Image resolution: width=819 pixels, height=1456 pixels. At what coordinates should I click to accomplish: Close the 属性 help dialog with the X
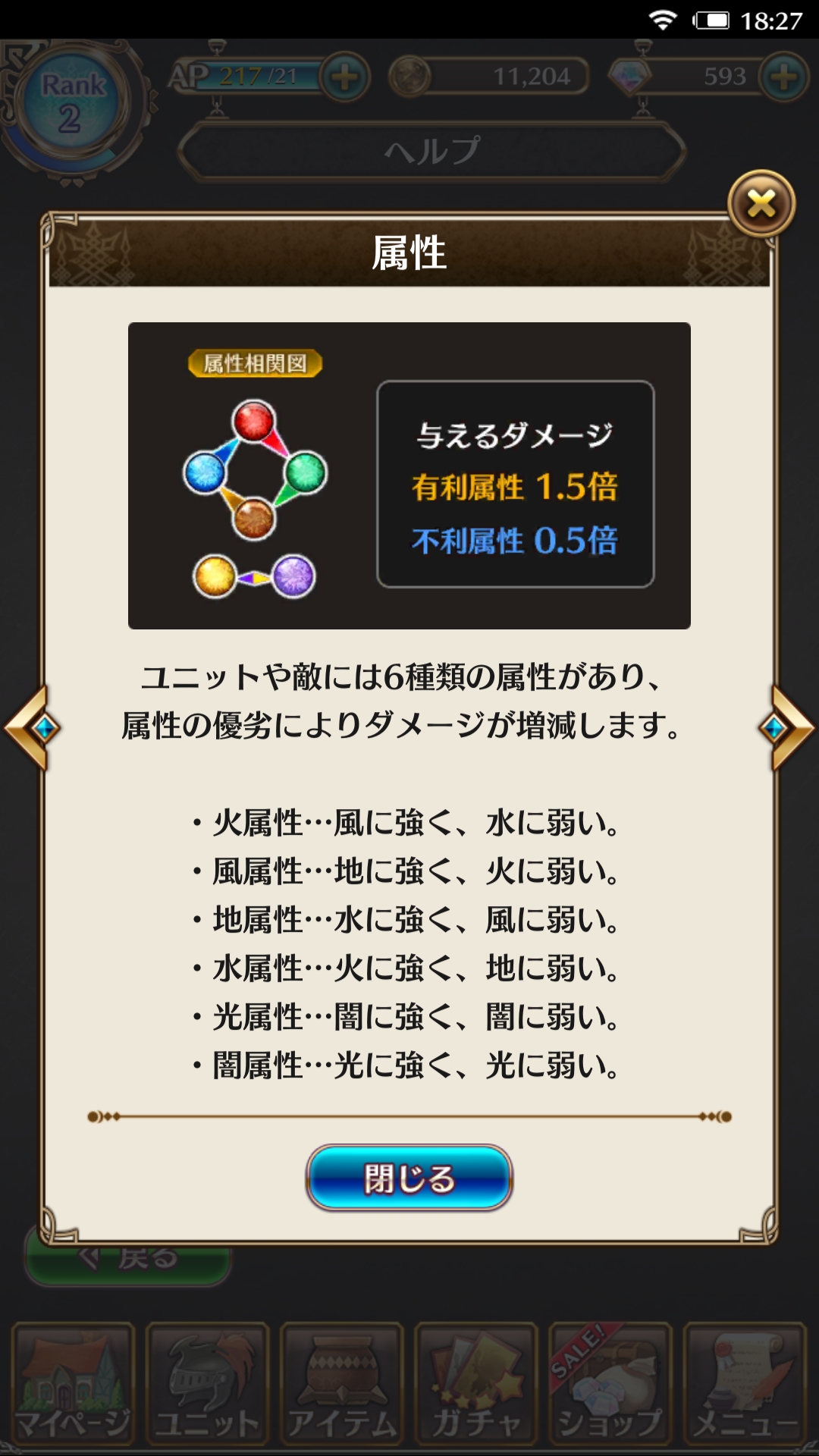point(761,203)
